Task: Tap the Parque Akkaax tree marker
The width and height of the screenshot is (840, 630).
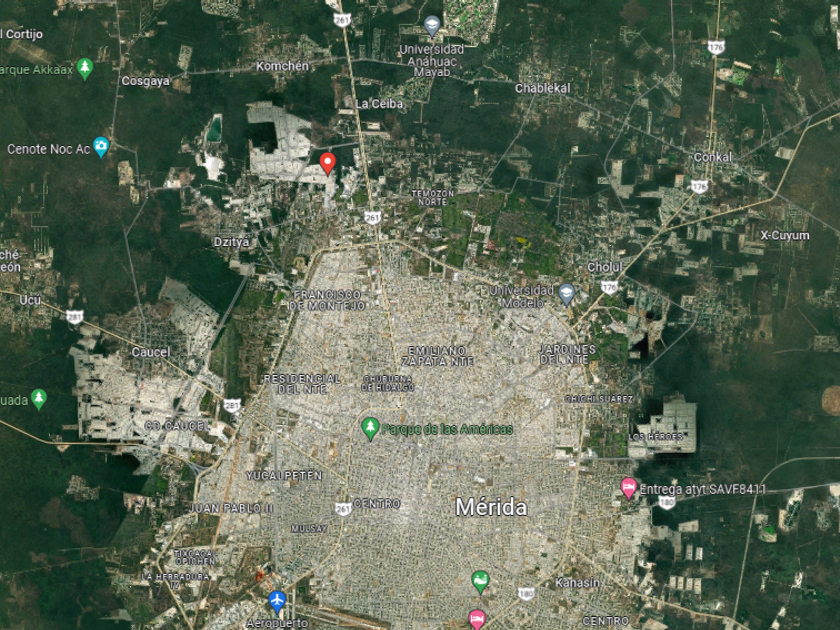Action: [x=85, y=69]
